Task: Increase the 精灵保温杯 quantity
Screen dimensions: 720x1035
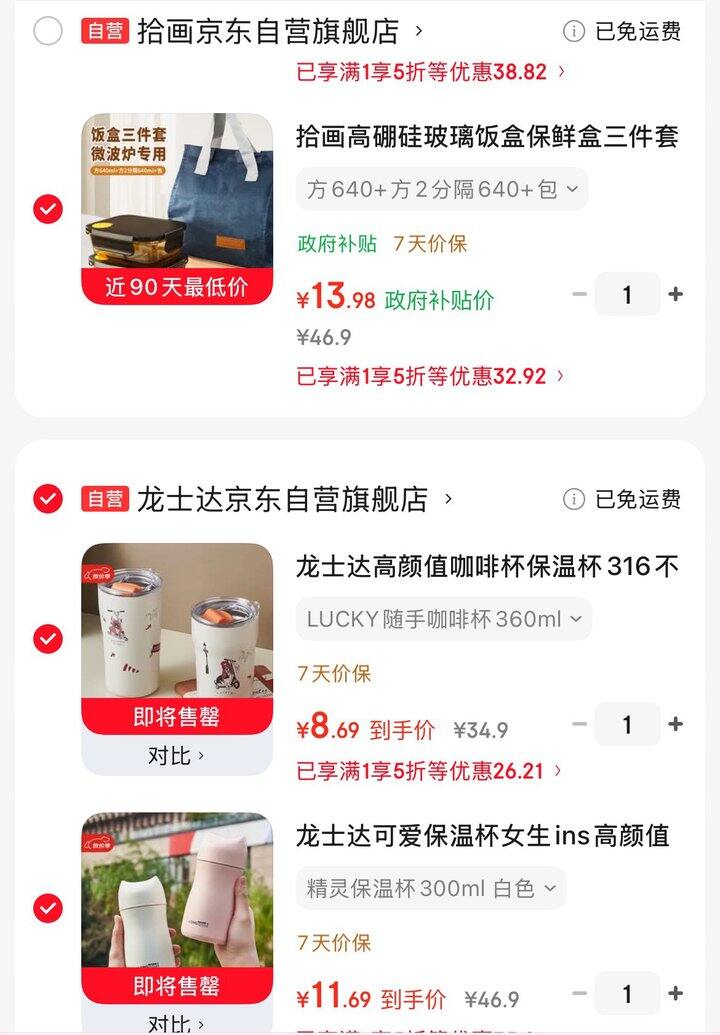Action: pos(676,993)
